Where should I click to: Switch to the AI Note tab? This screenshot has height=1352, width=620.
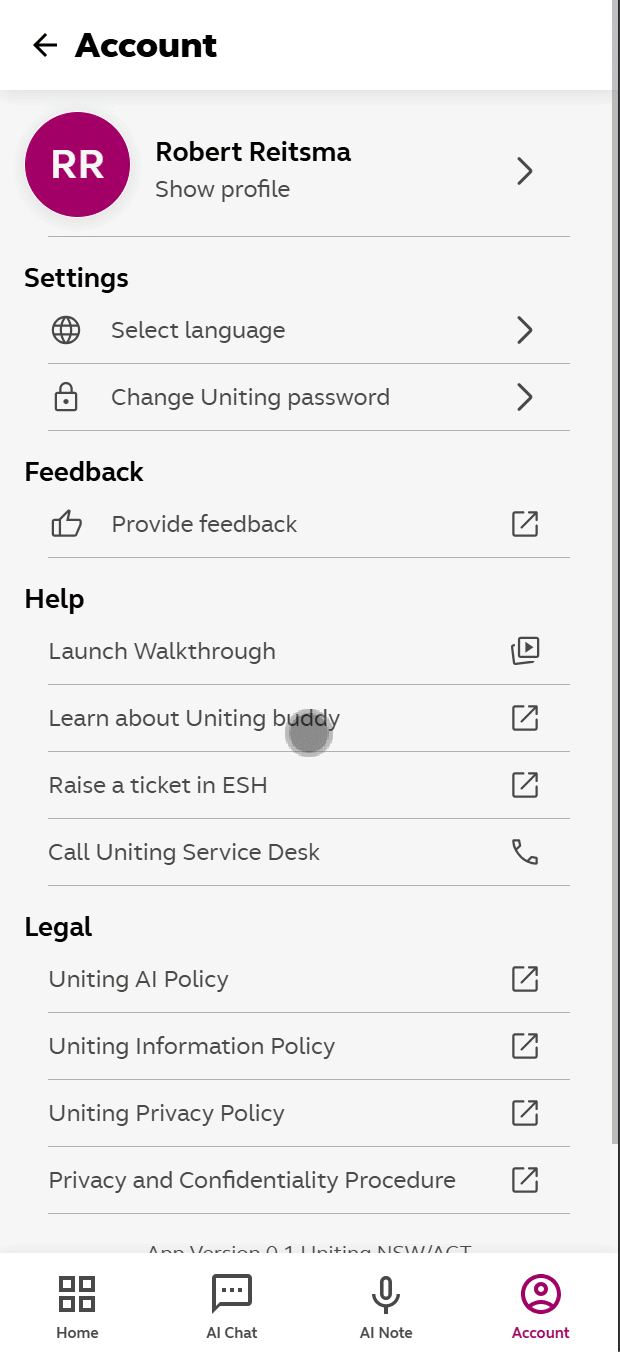386,1306
